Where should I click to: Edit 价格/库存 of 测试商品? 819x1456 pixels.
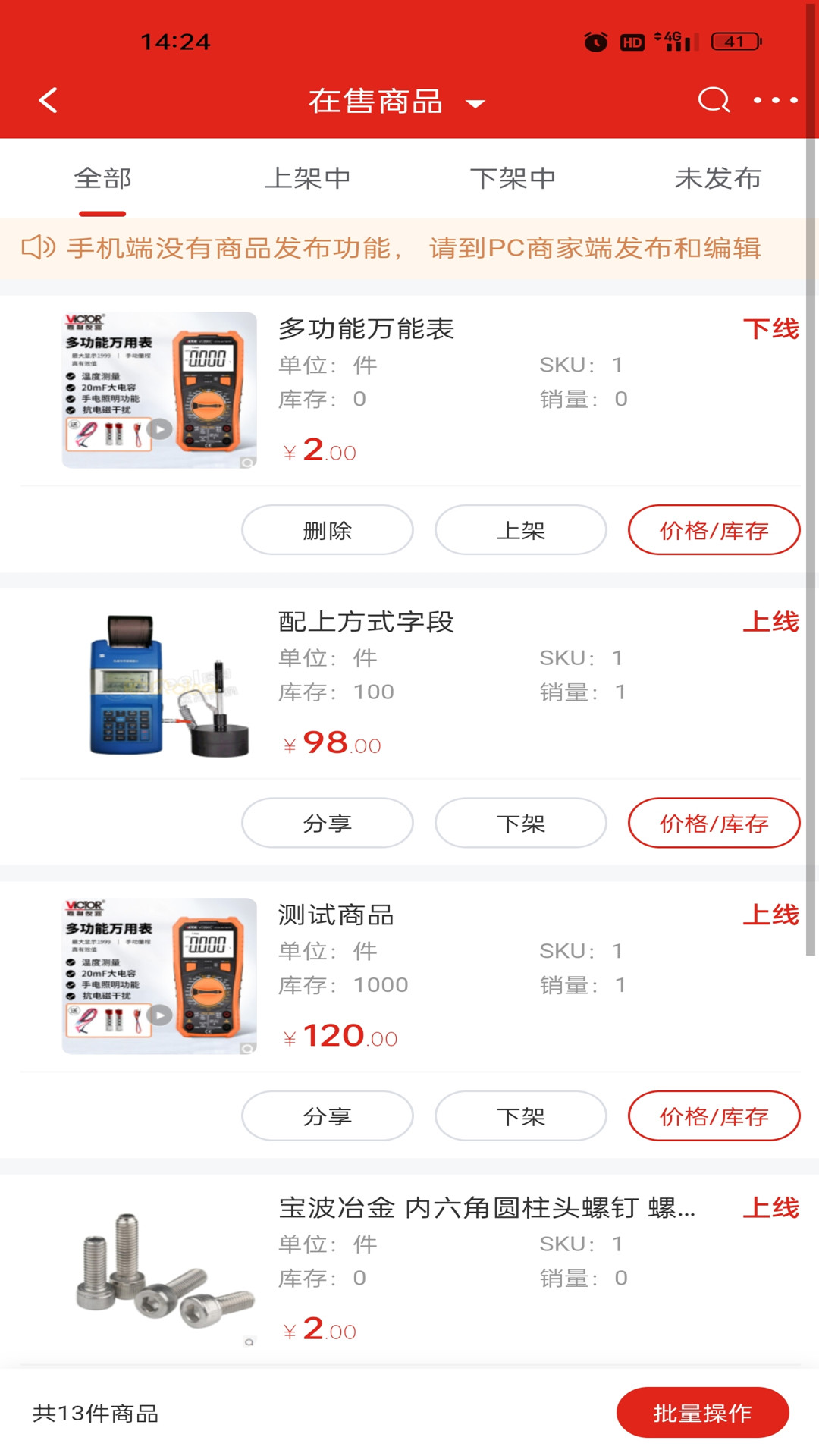tap(714, 1116)
